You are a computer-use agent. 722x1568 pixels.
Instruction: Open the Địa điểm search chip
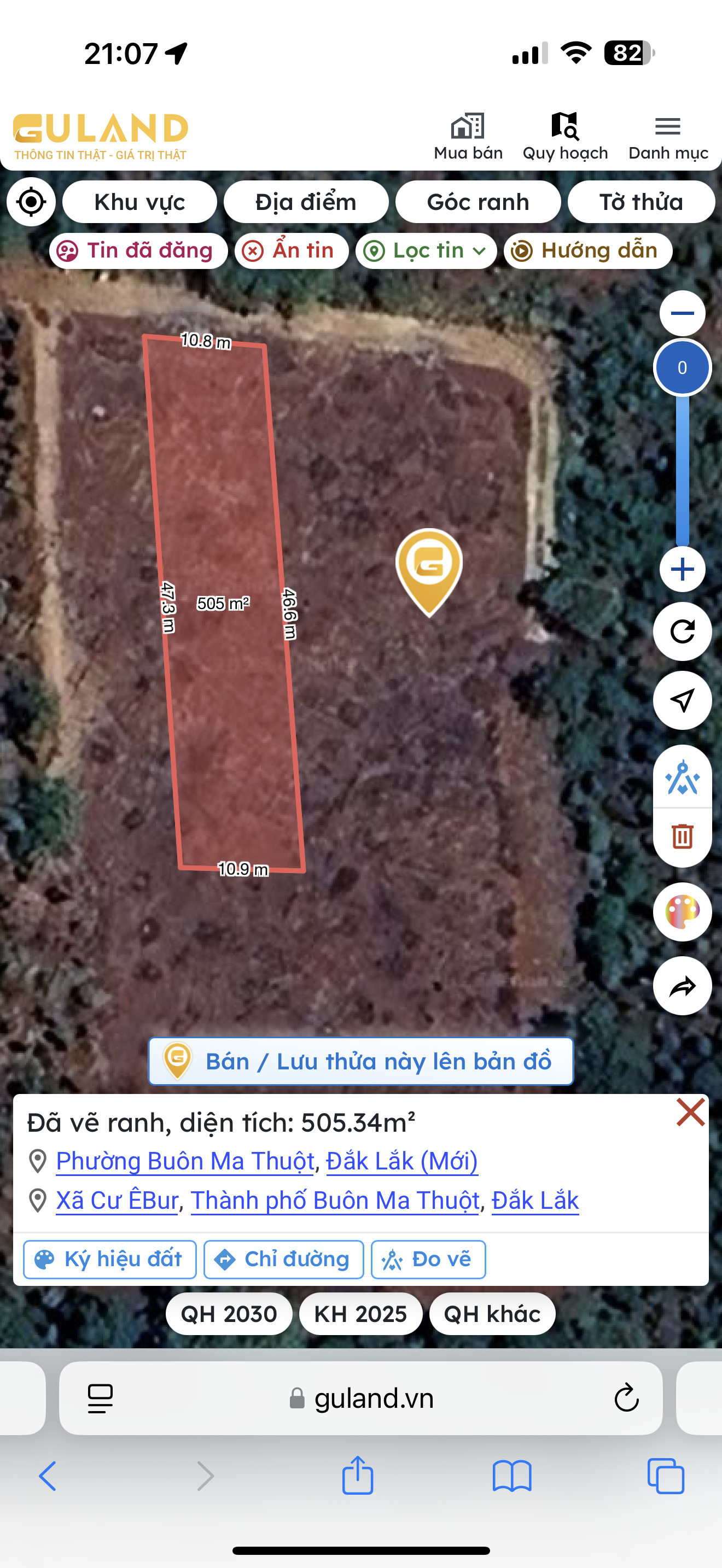[x=306, y=202]
